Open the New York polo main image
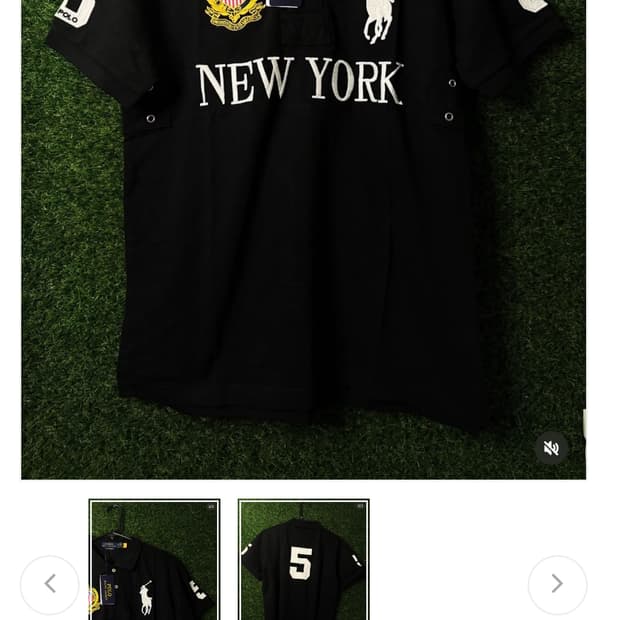620x620 pixels. pos(303,230)
